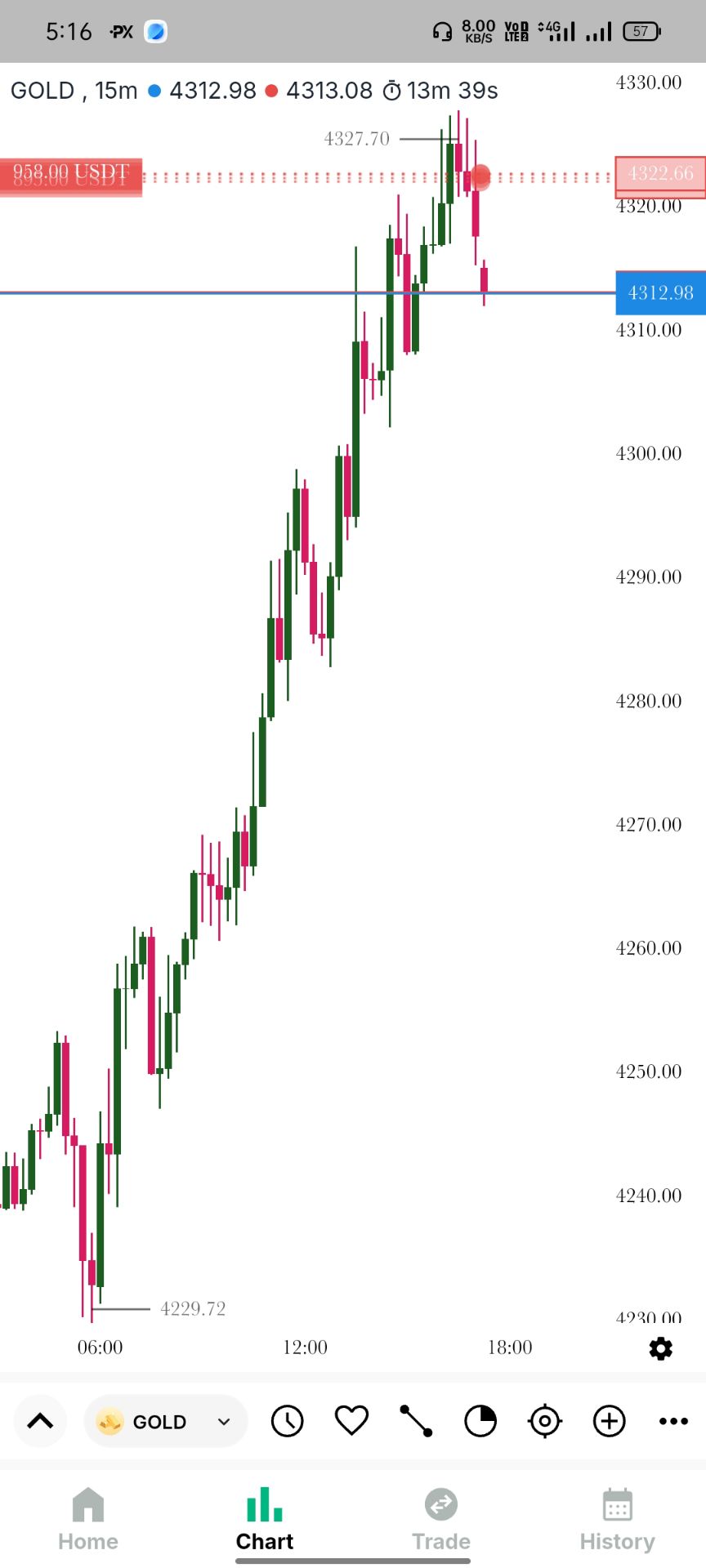Add GOLD to favorites with the heart
Image resolution: width=706 pixels, height=1568 pixels.
pyautogui.click(x=351, y=1421)
